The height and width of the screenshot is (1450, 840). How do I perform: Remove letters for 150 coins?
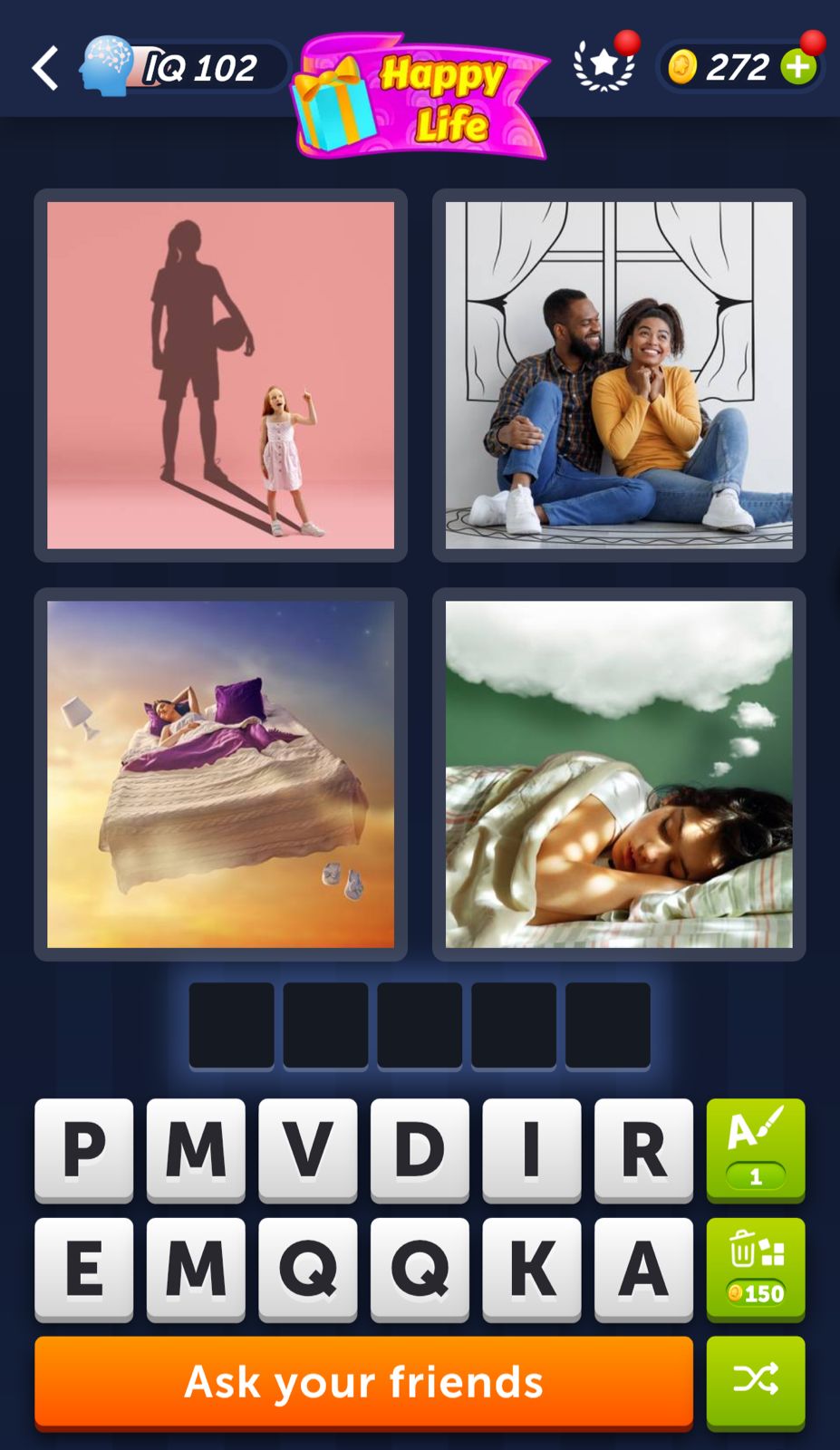[756, 1268]
